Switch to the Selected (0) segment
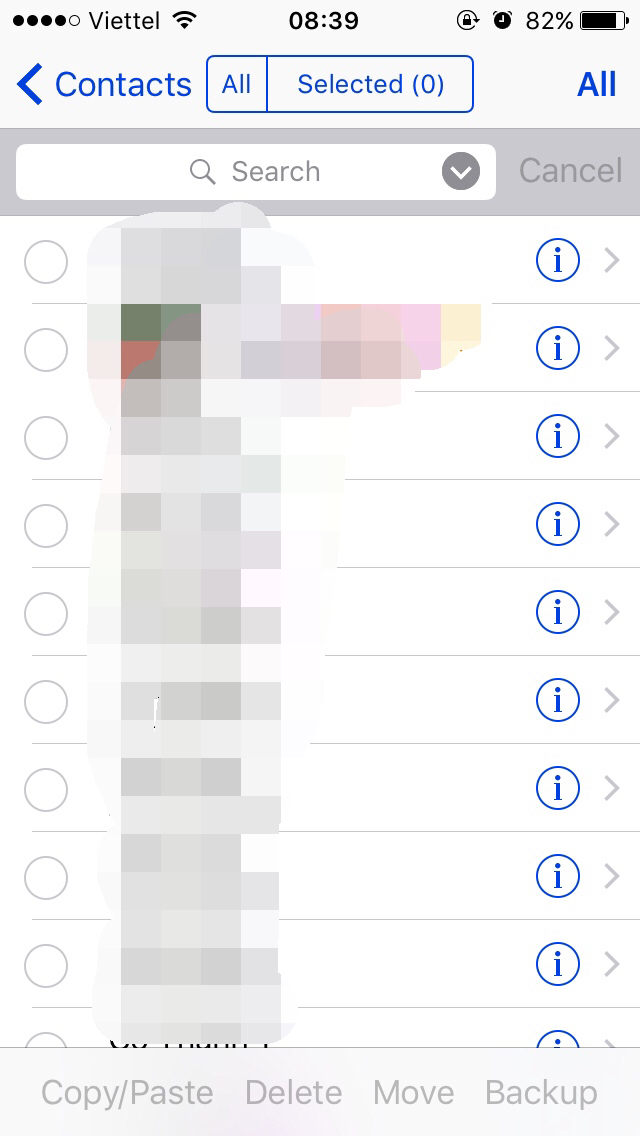Image resolution: width=640 pixels, height=1136 pixels. 370,85
